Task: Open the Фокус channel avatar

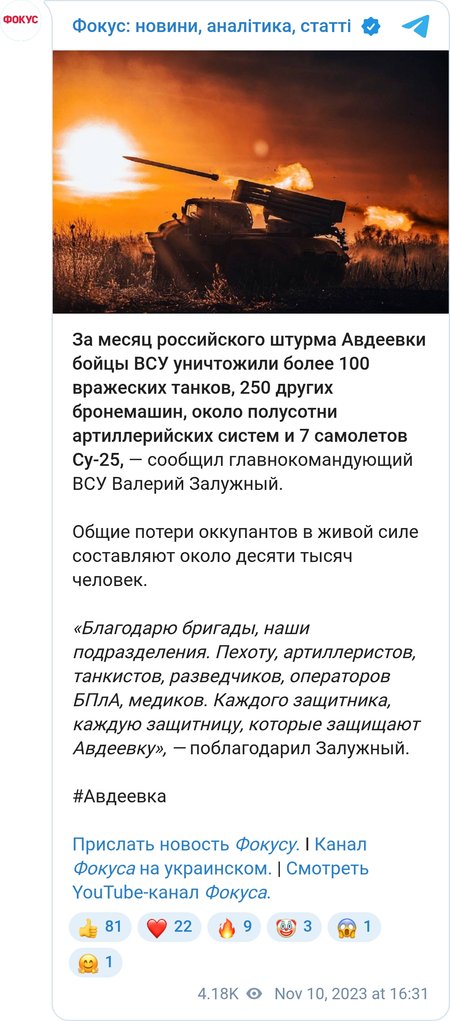Action: pos(20,20)
